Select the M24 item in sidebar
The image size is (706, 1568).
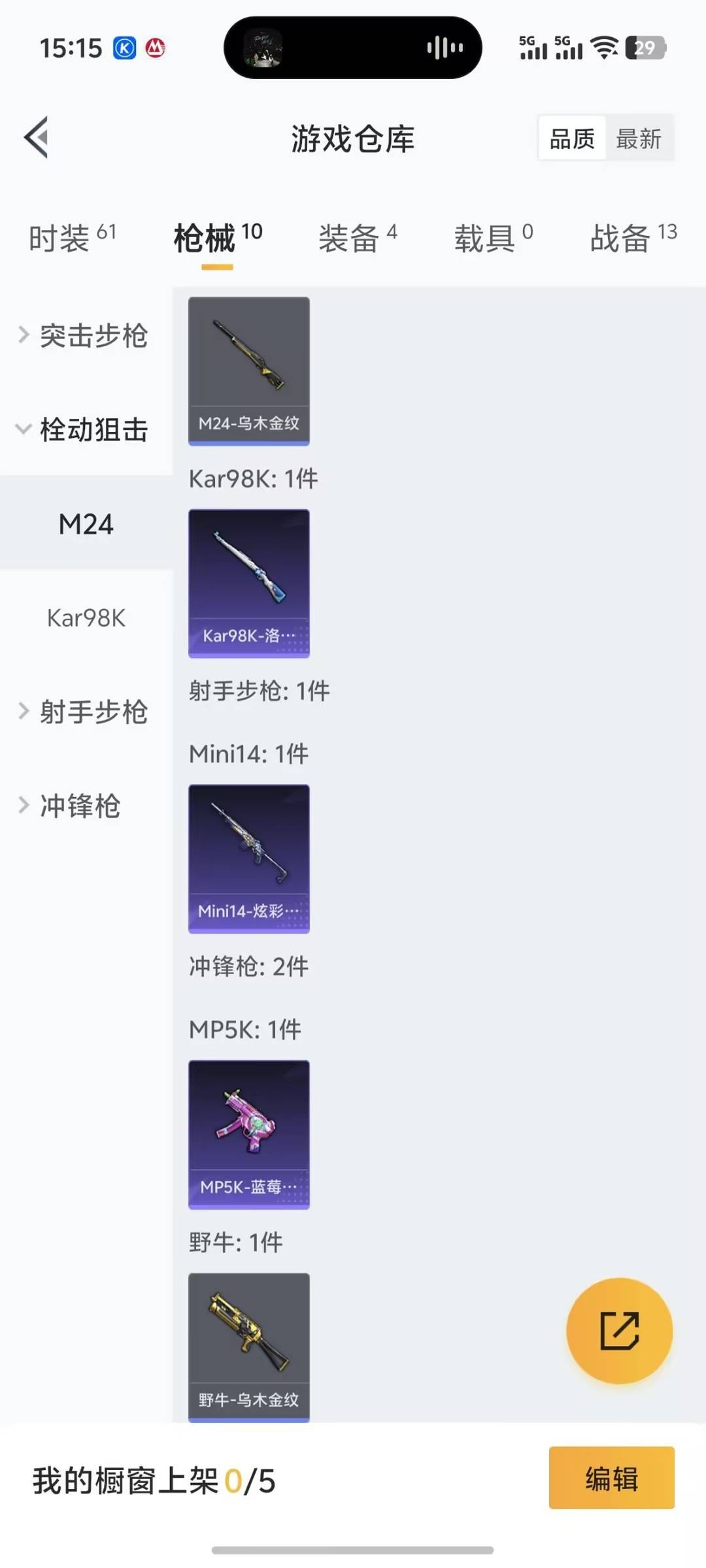[x=86, y=524]
